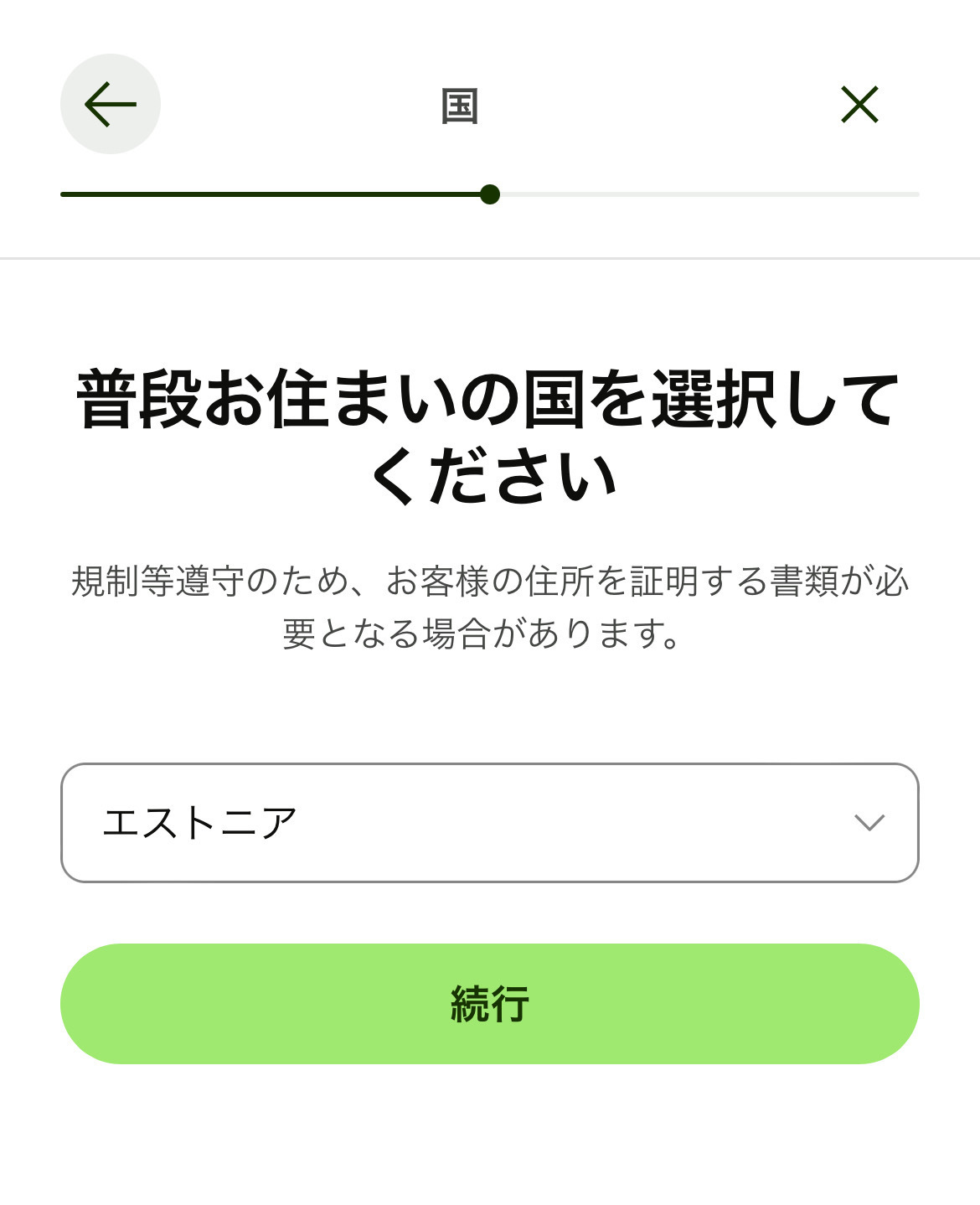Go back using the arrow button
The image size is (980, 1205).
pyautogui.click(x=110, y=104)
